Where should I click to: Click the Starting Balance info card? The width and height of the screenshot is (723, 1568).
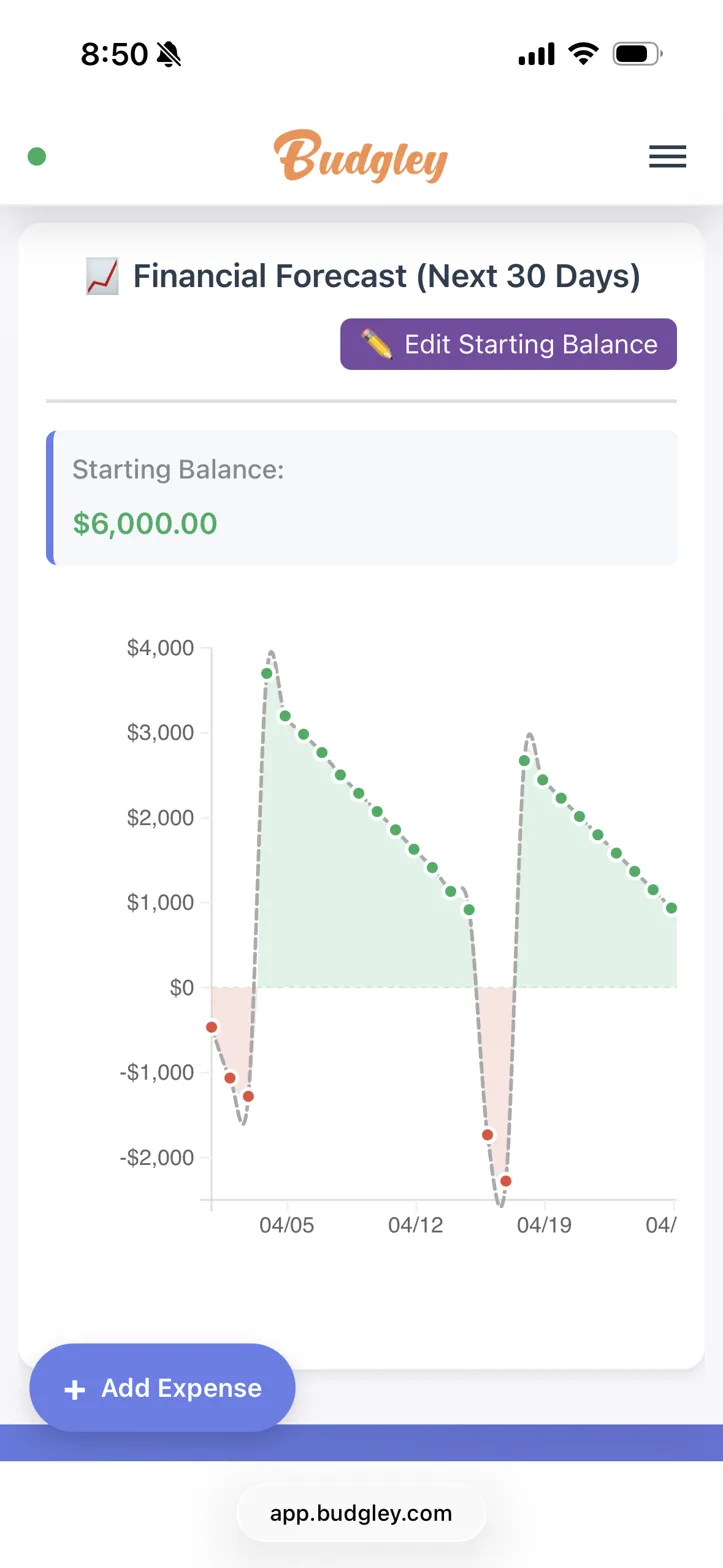click(361, 496)
